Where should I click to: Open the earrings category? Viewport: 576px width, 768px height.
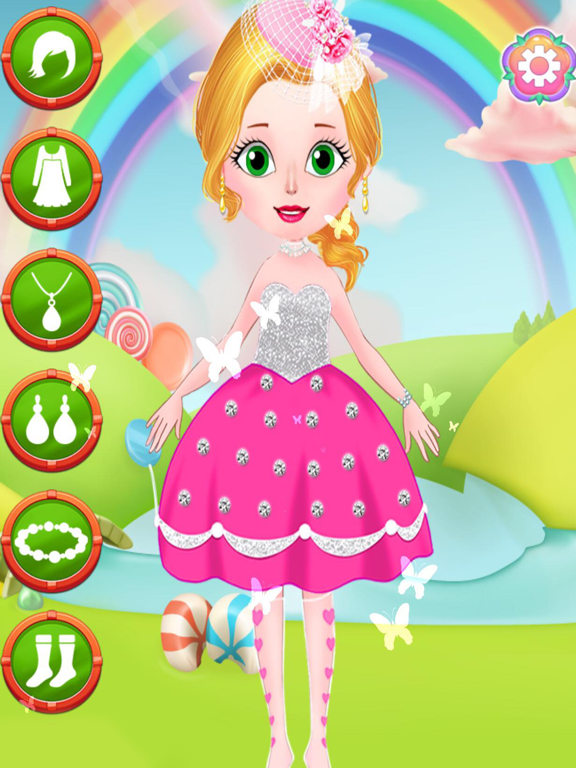click(51, 420)
